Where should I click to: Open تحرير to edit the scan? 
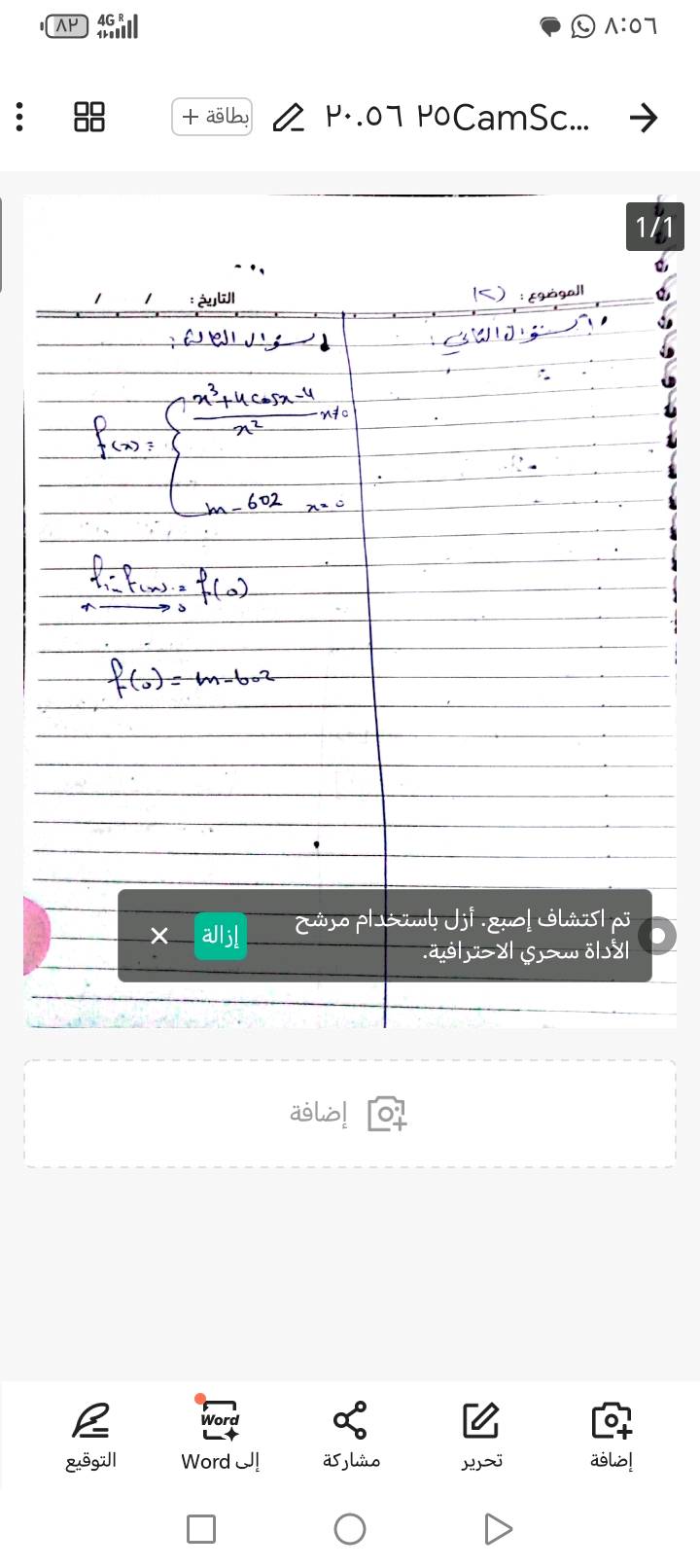tap(480, 1435)
